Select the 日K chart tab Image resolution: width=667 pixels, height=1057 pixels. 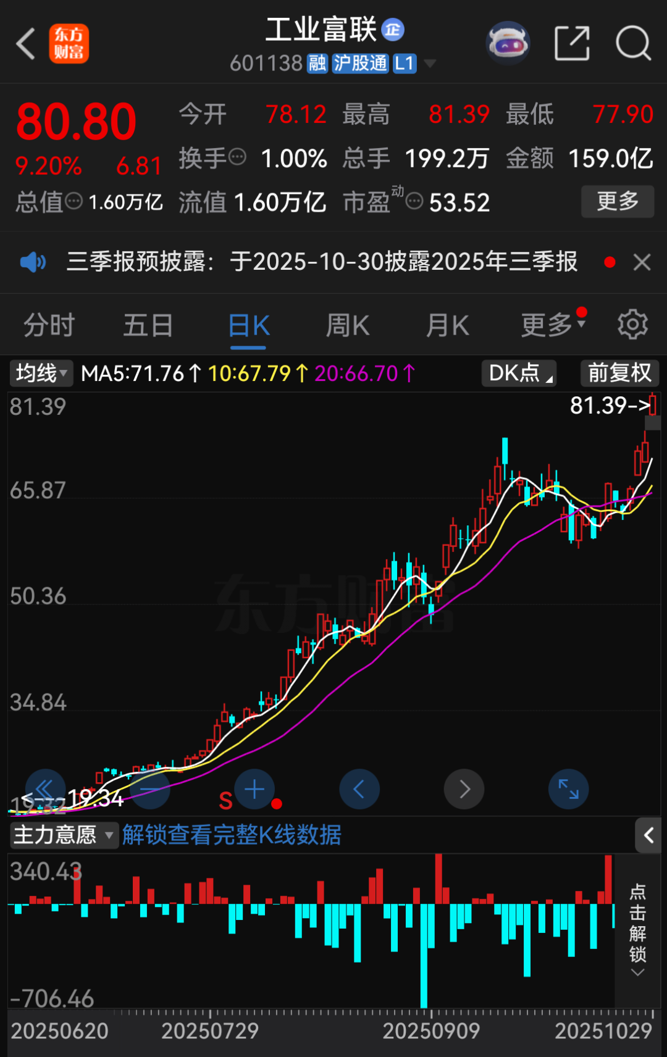(248, 325)
